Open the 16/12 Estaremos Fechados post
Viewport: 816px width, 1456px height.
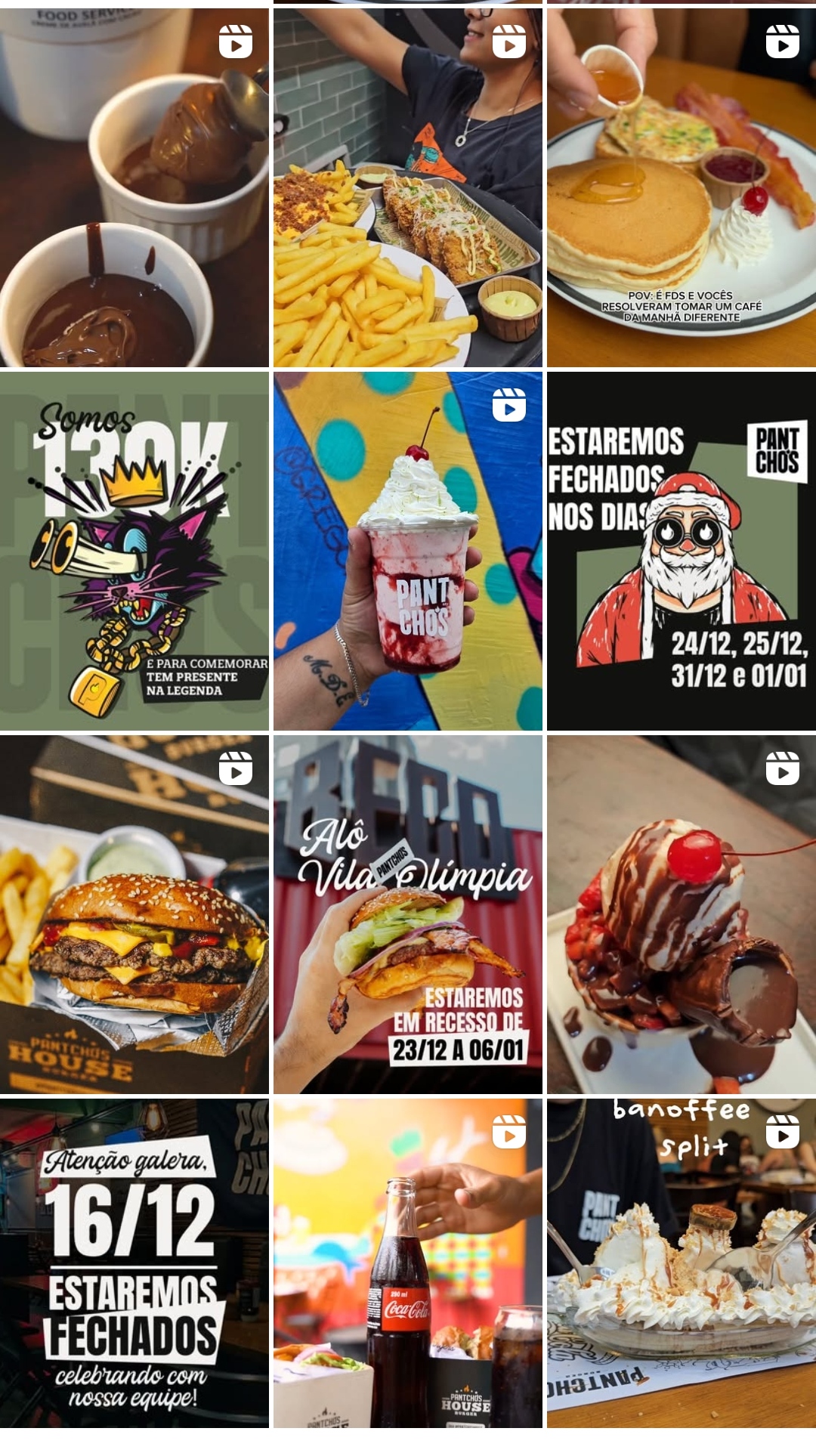coord(134,1263)
